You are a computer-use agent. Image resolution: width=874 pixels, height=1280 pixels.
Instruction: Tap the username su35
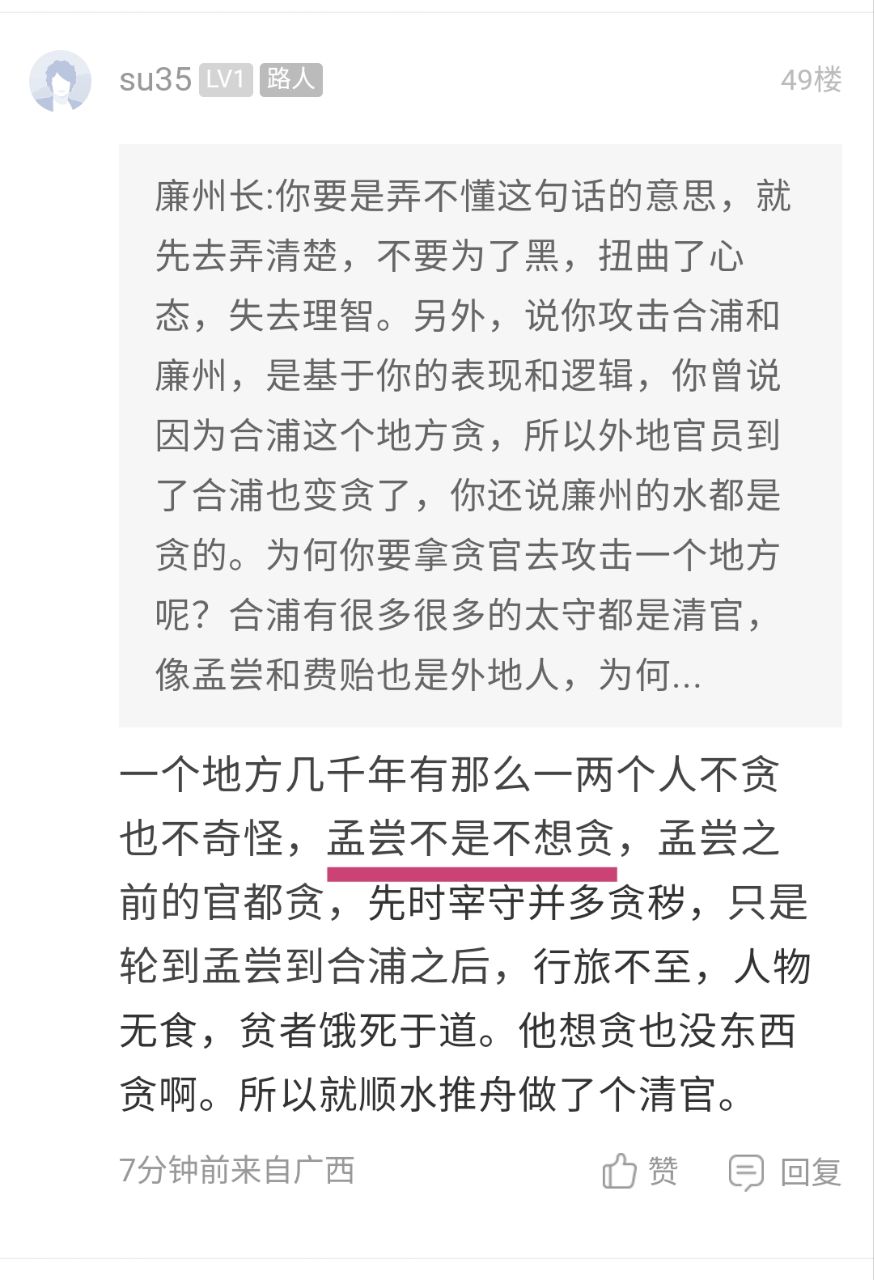[155, 80]
